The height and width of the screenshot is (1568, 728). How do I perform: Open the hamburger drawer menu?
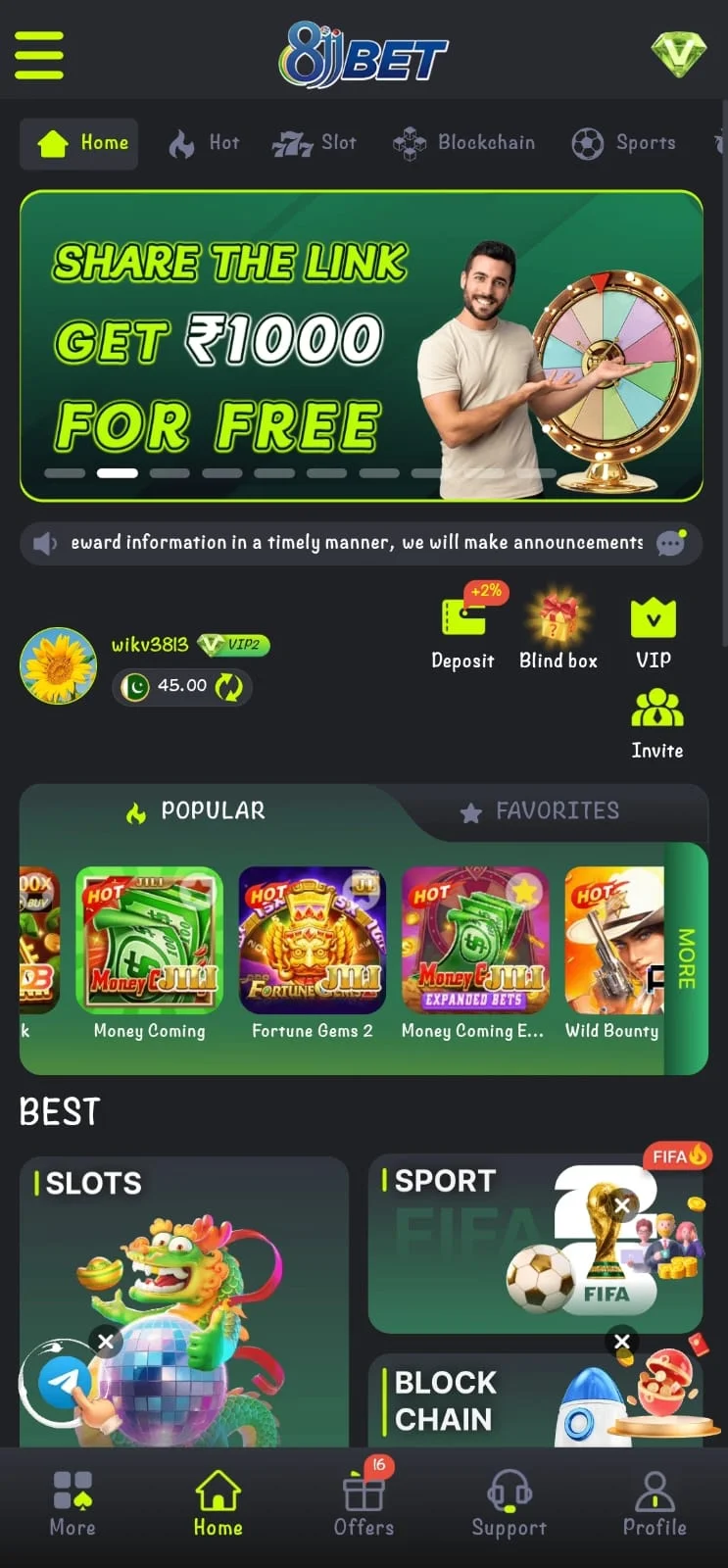[x=39, y=54]
